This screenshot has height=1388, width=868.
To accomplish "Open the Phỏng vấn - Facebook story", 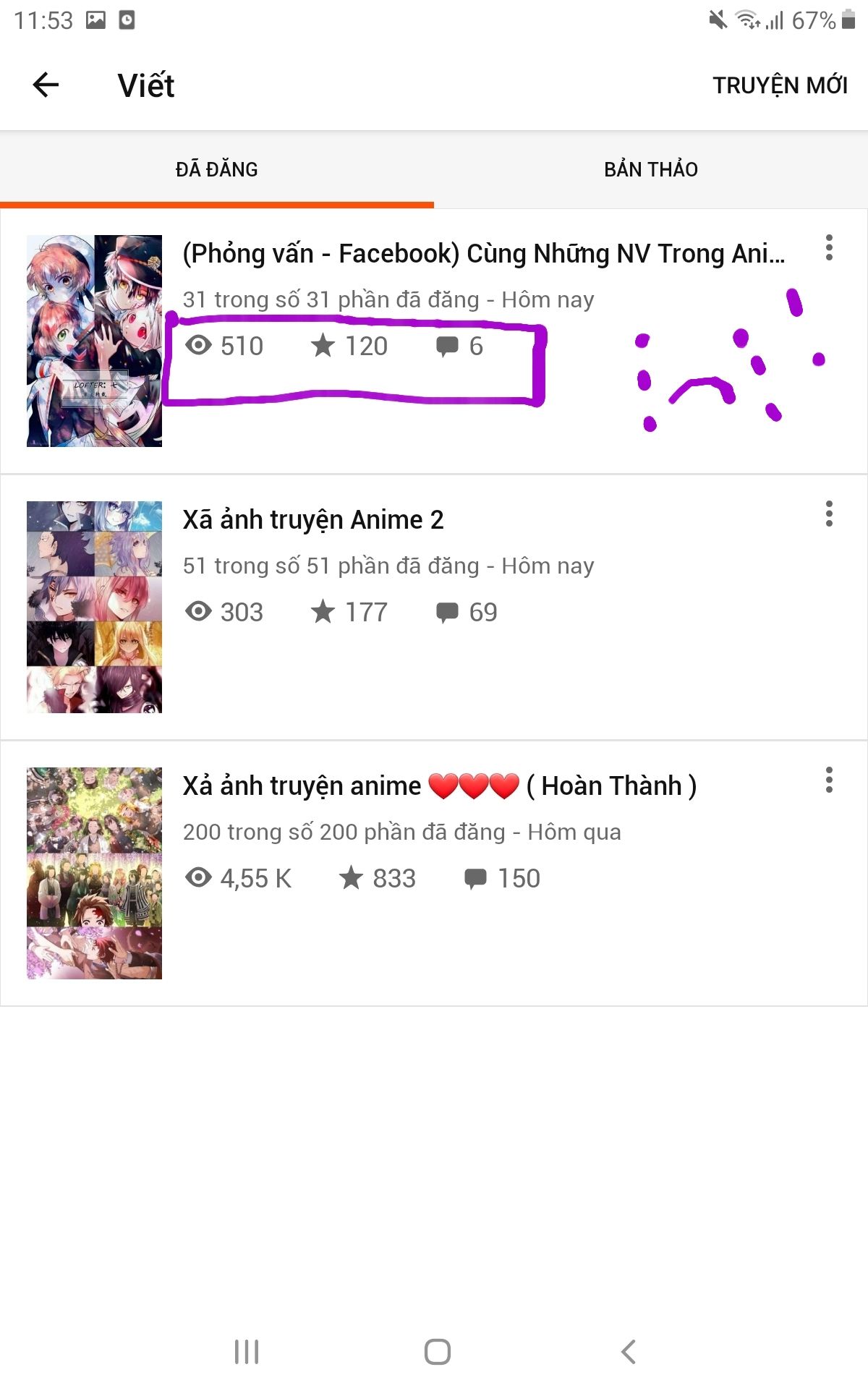I will 482,254.
